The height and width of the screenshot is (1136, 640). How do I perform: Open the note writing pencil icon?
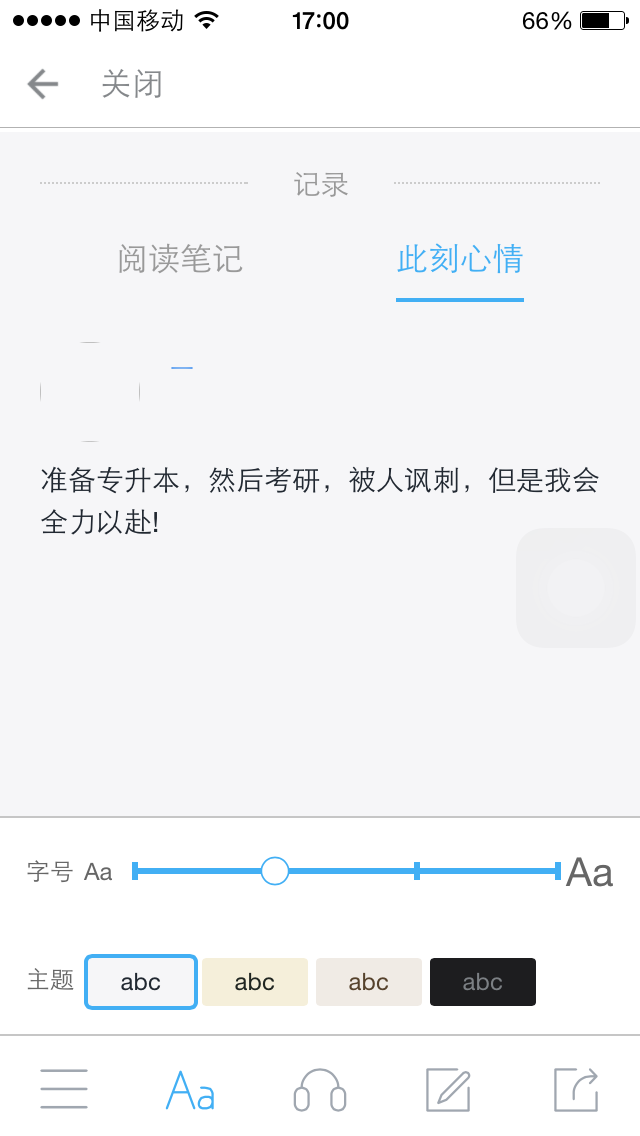point(447,1089)
